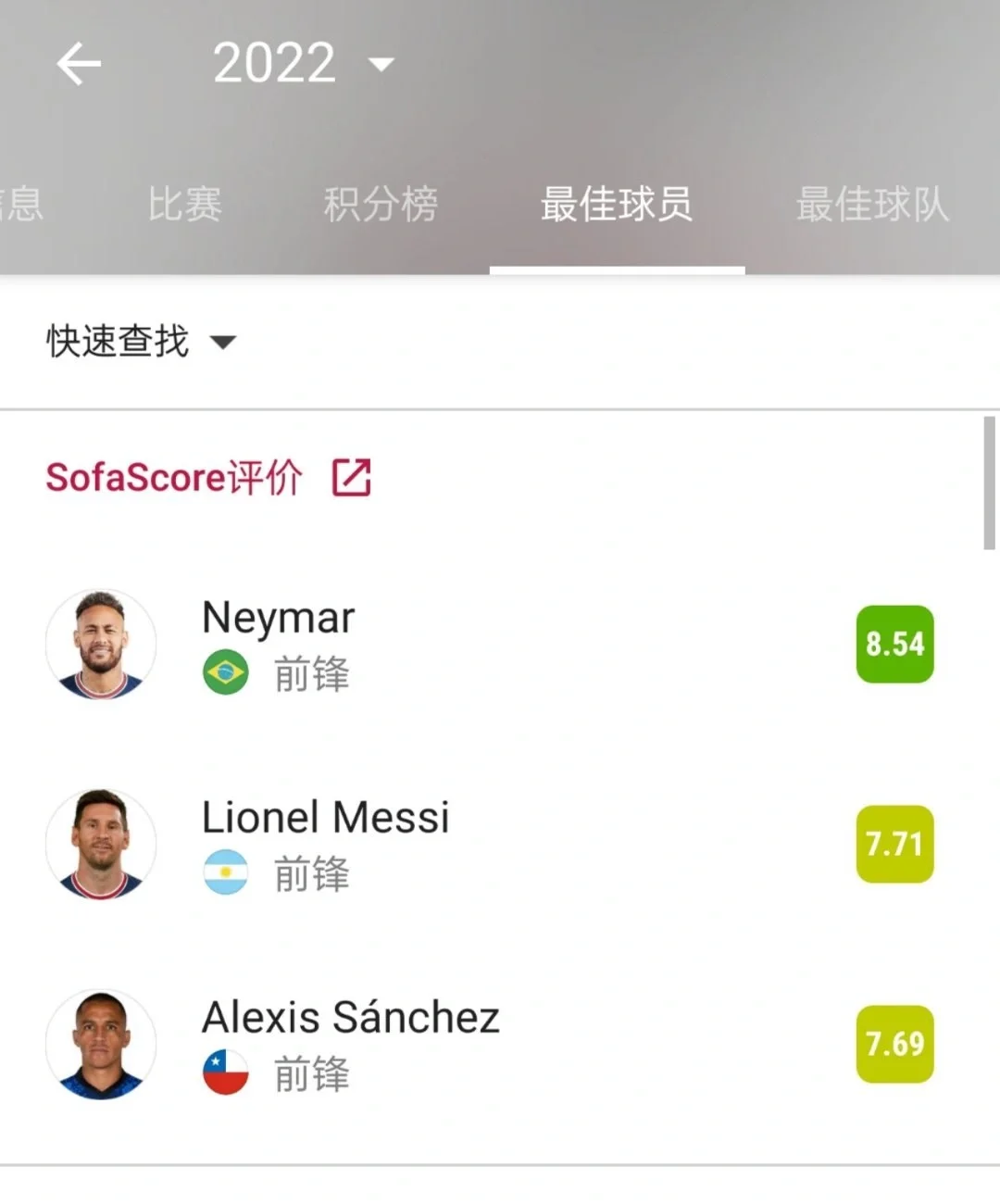Open Lionel Messi's player profile
1000x1204 pixels.
click(324, 844)
